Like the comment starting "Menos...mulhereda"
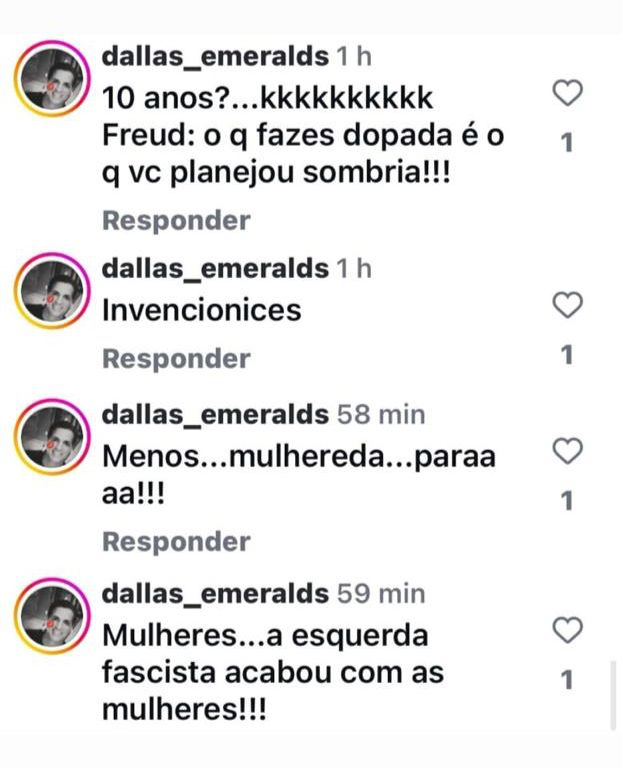Image resolution: width=623 pixels, height=768 pixels. pyautogui.click(x=567, y=452)
